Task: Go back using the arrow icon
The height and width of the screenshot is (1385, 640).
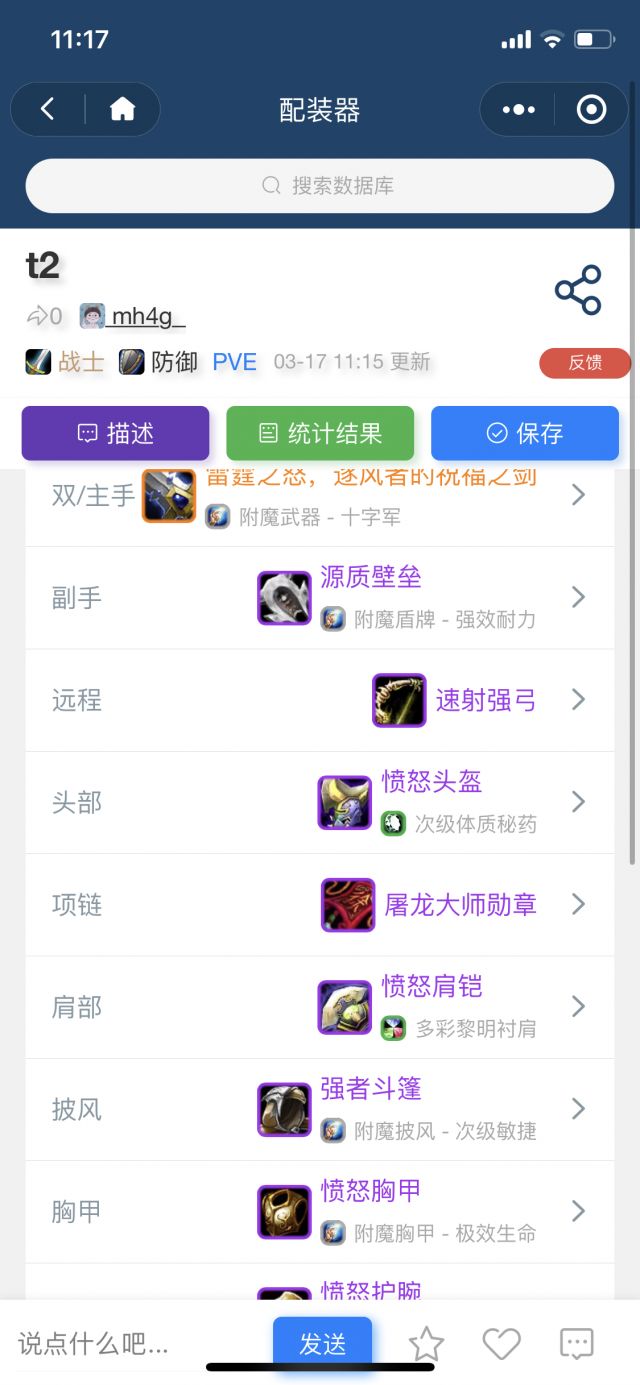Action: [x=47, y=109]
